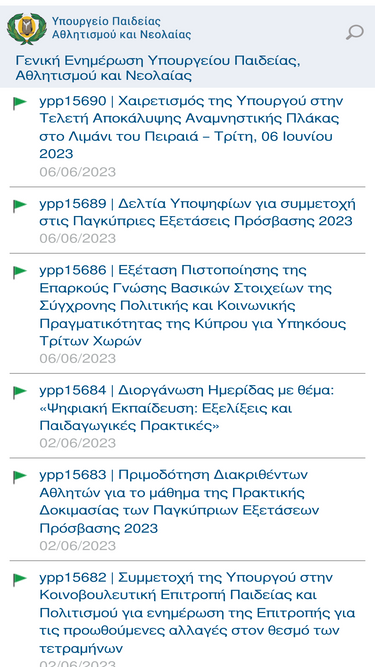Tap the Υπουργείο Παιδείας header logo
This screenshot has width=375, height=667.
click(27, 28)
